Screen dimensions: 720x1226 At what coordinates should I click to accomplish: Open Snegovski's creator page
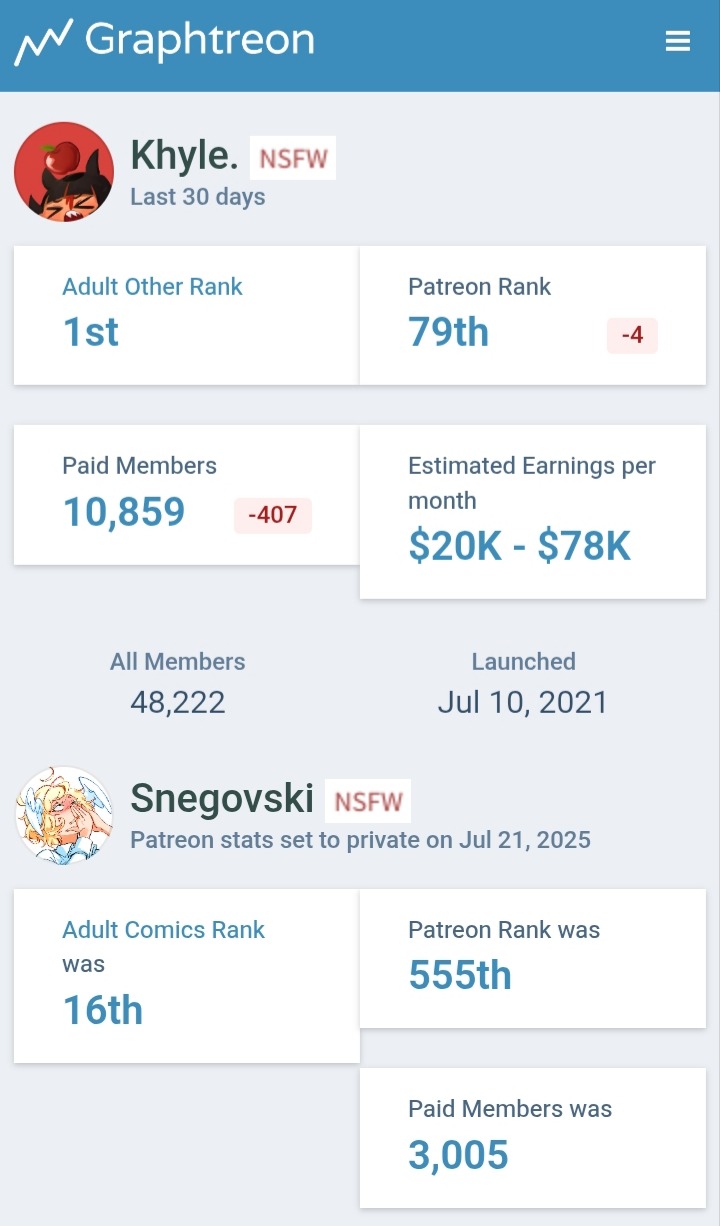point(222,798)
